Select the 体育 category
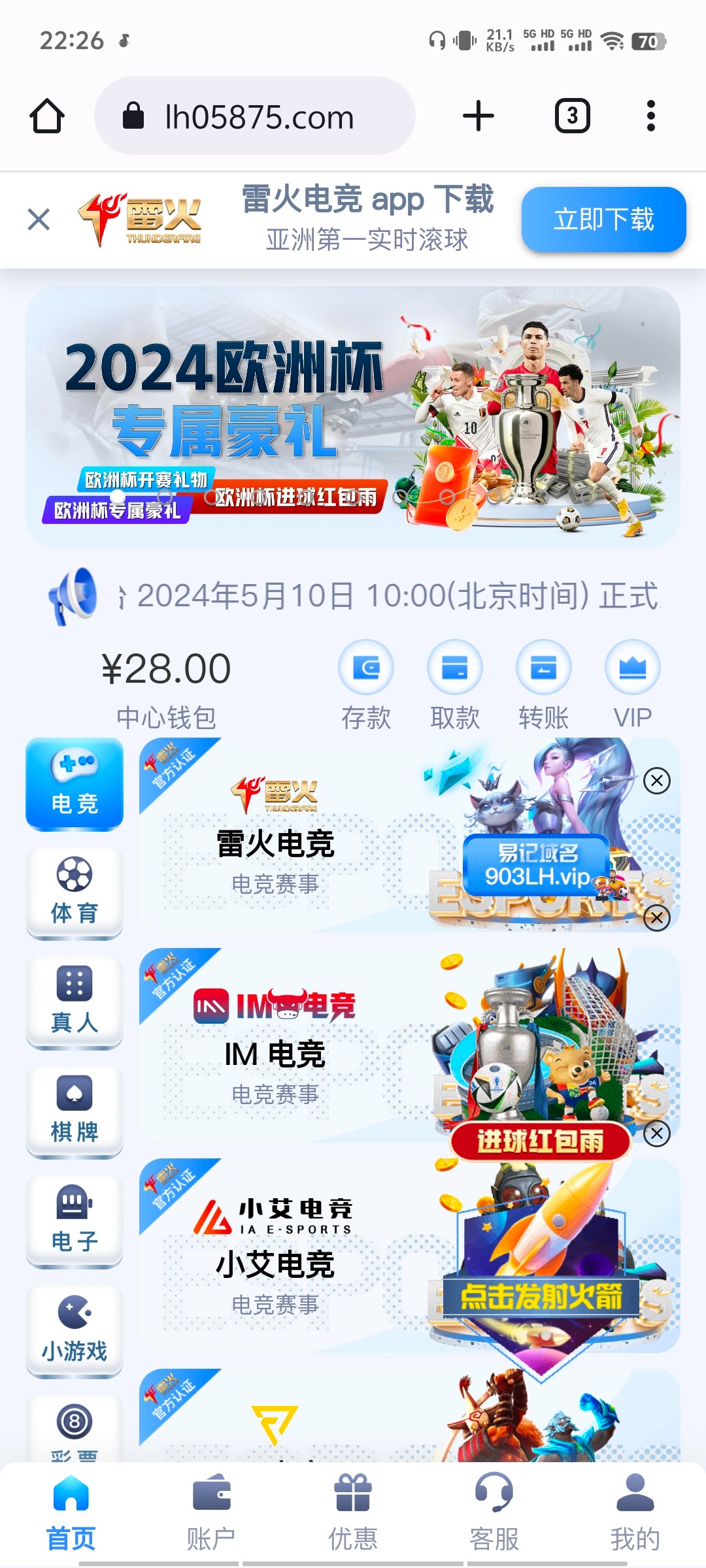The width and height of the screenshot is (706, 1568). 75,892
